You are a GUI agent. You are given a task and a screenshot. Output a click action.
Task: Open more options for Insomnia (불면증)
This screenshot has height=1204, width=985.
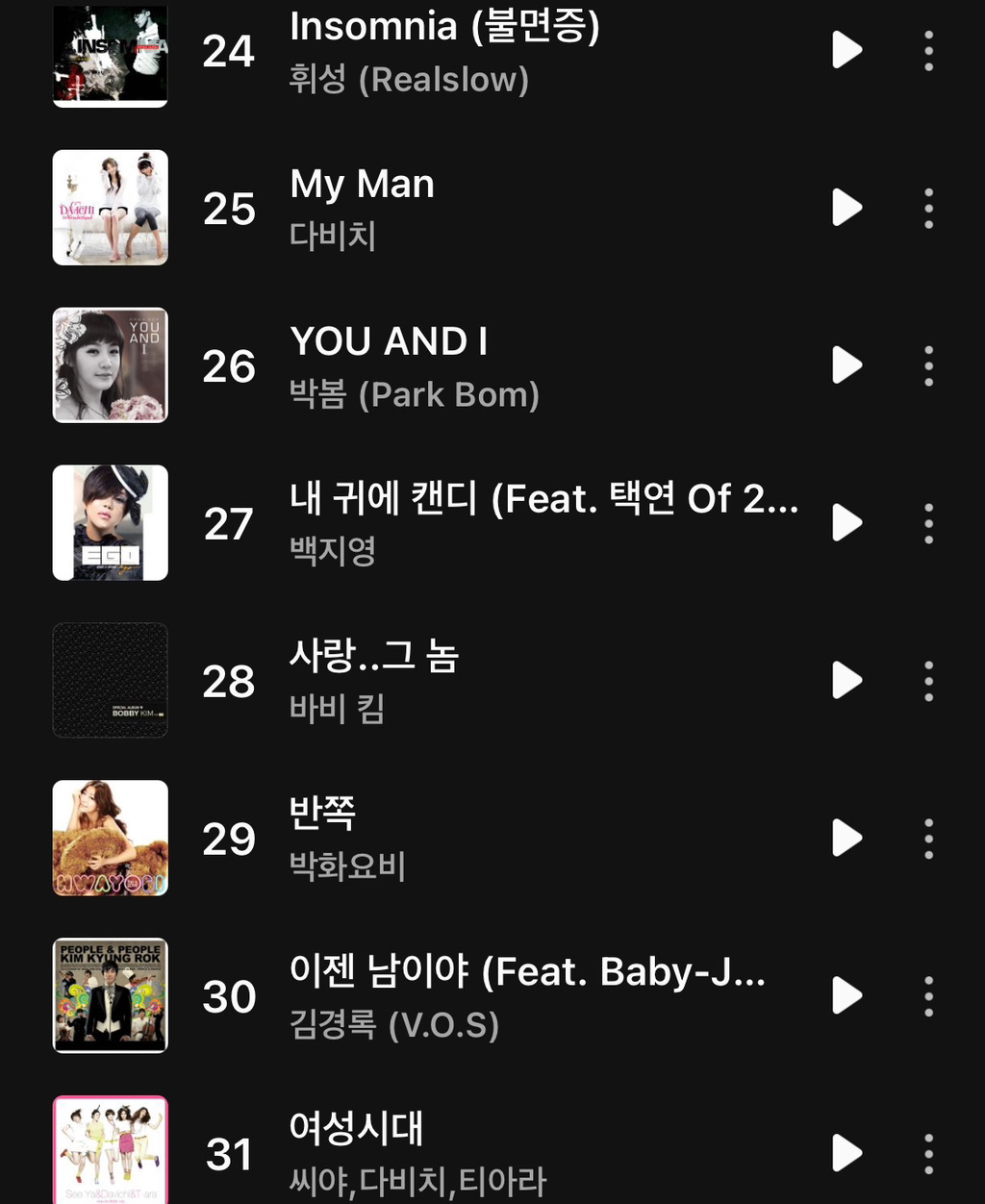[928, 50]
